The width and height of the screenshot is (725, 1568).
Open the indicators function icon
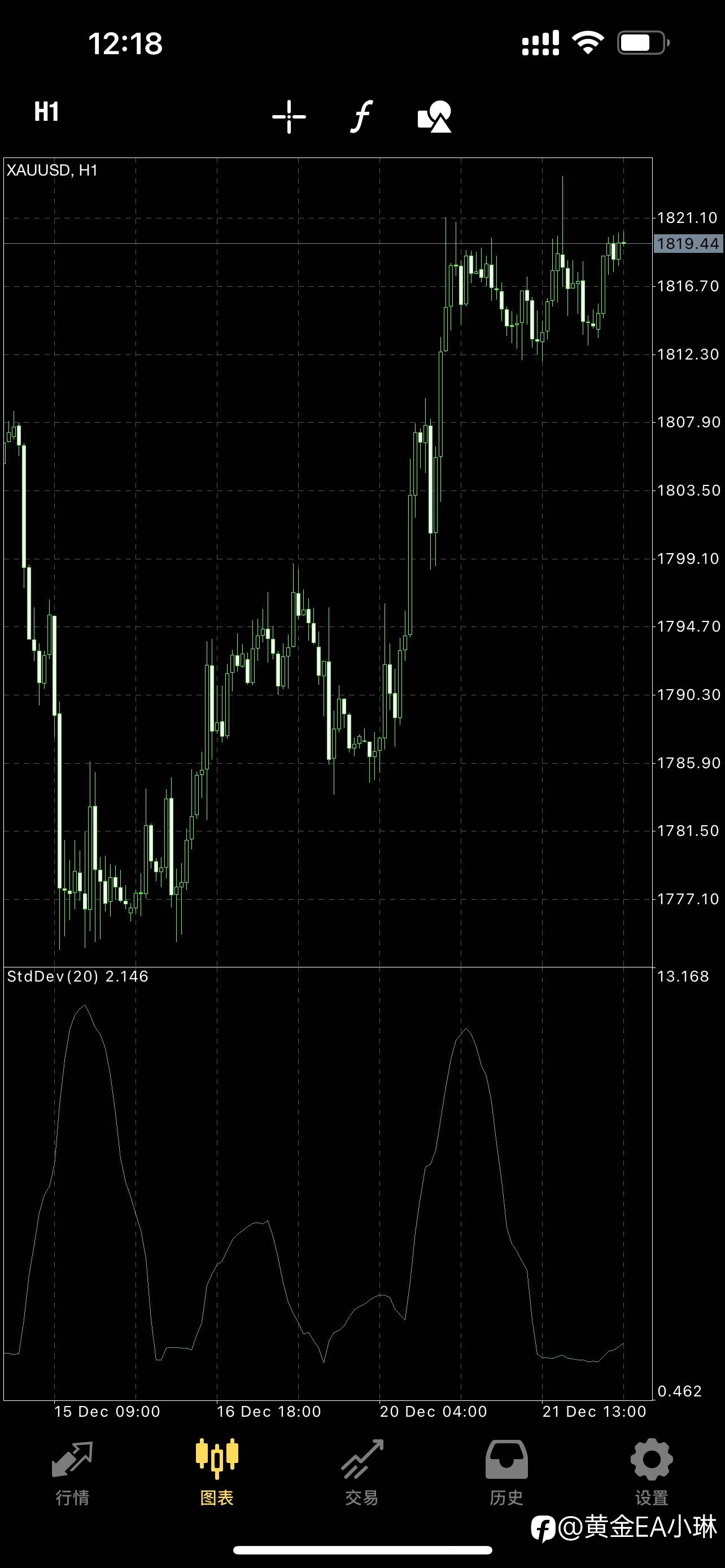[x=361, y=116]
